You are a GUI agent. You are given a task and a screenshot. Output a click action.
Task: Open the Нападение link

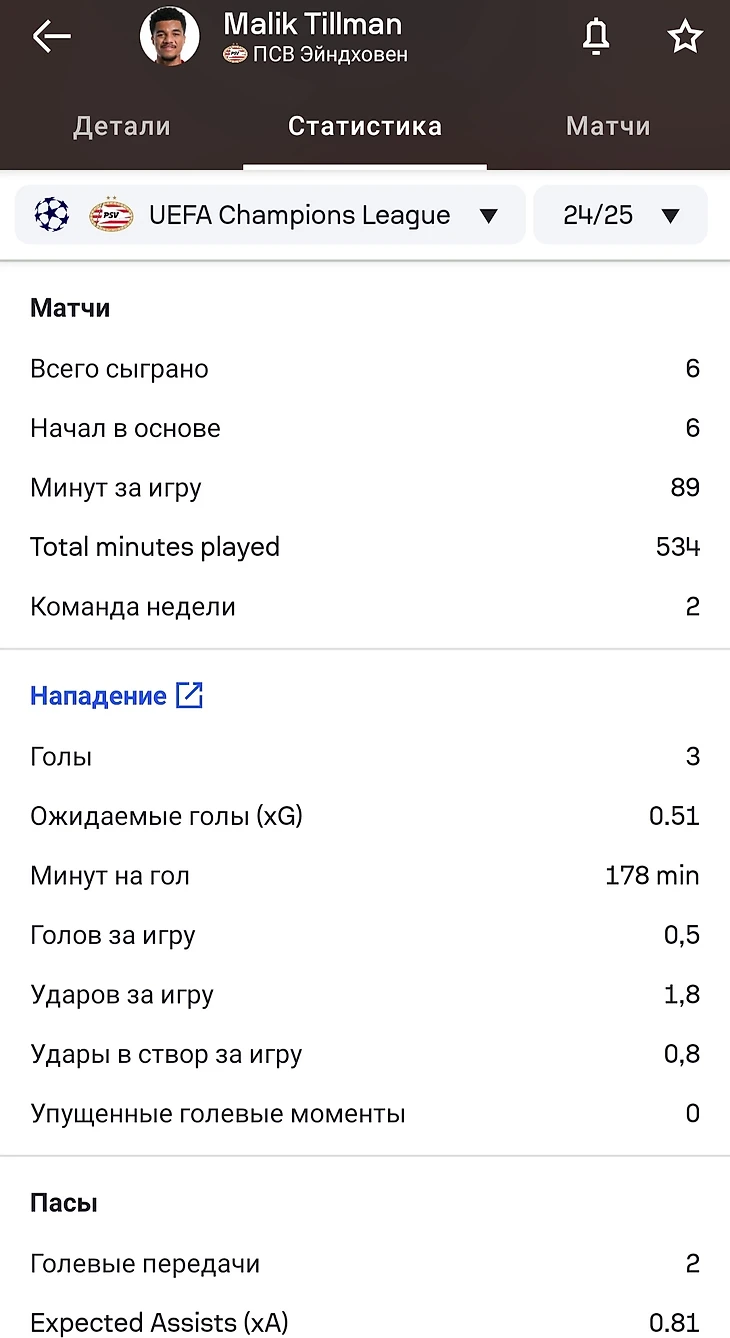point(117,696)
